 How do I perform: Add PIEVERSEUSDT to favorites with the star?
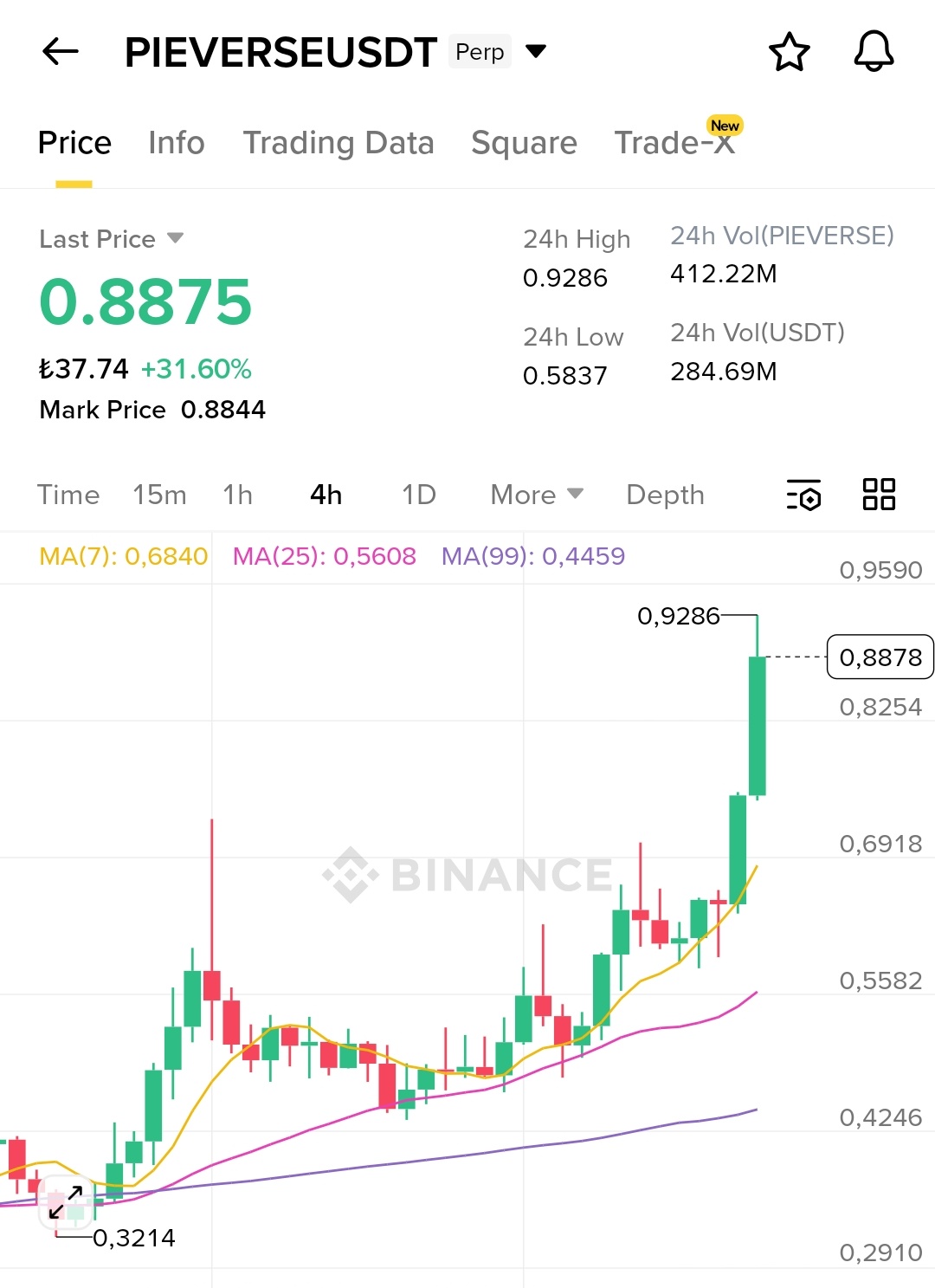point(789,52)
